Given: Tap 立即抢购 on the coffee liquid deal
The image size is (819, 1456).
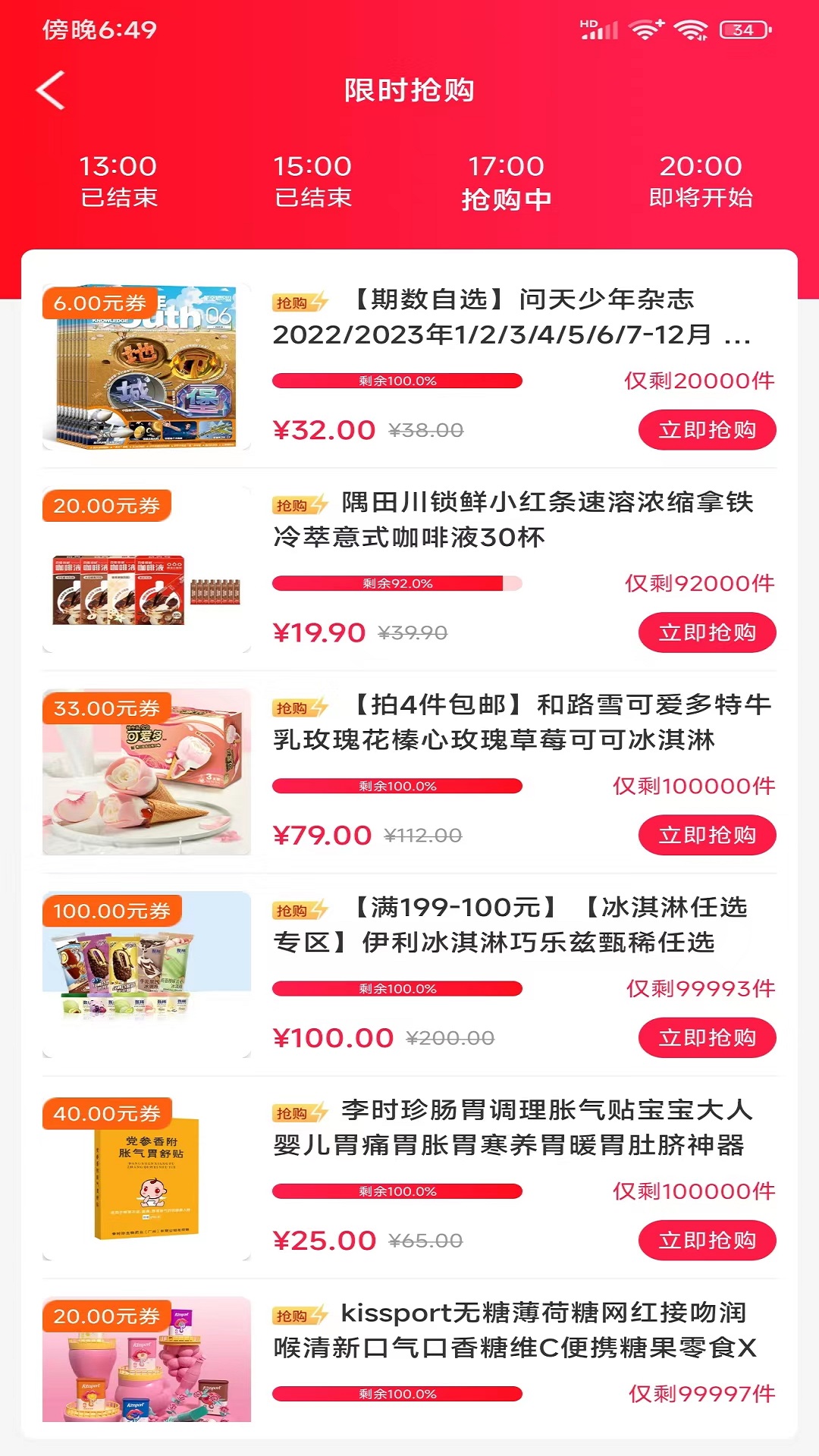Looking at the screenshot, I should pos(706,631).
